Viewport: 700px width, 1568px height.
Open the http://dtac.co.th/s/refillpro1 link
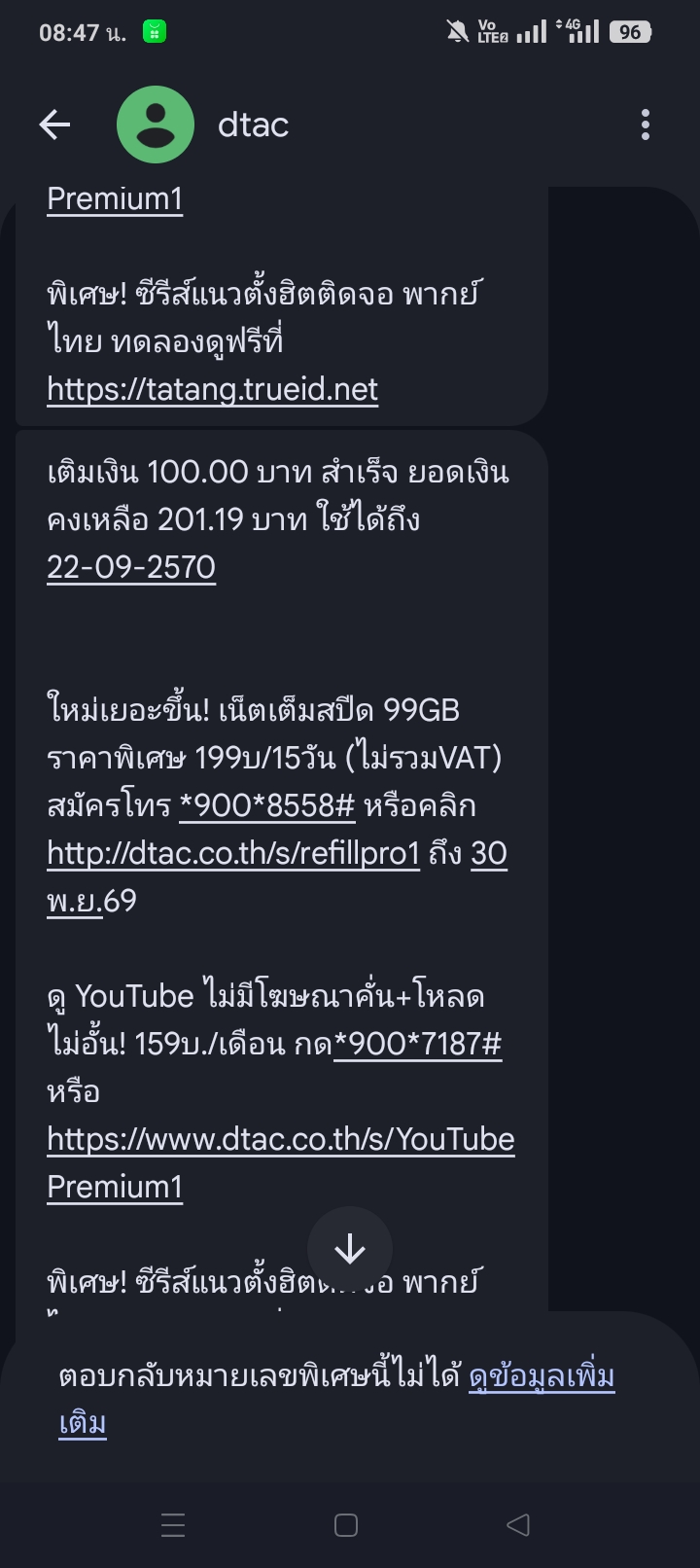(x=233, y=853)
